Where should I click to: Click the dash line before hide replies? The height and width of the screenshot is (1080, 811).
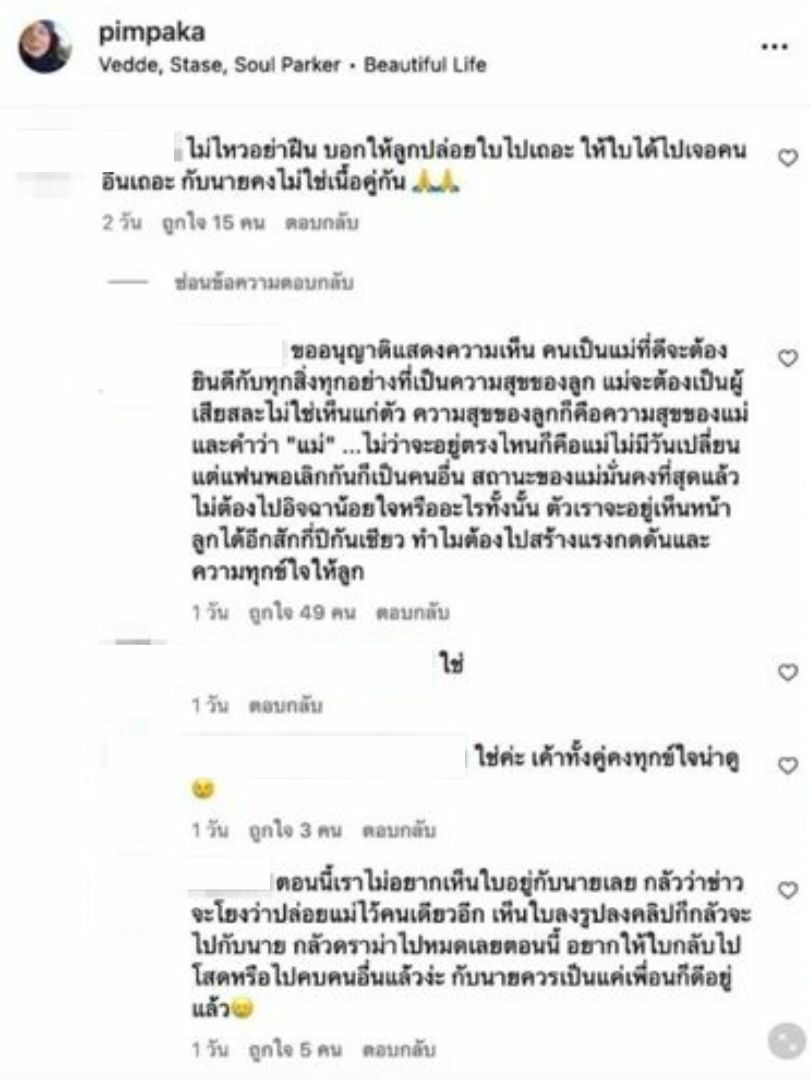coord(130,281)
